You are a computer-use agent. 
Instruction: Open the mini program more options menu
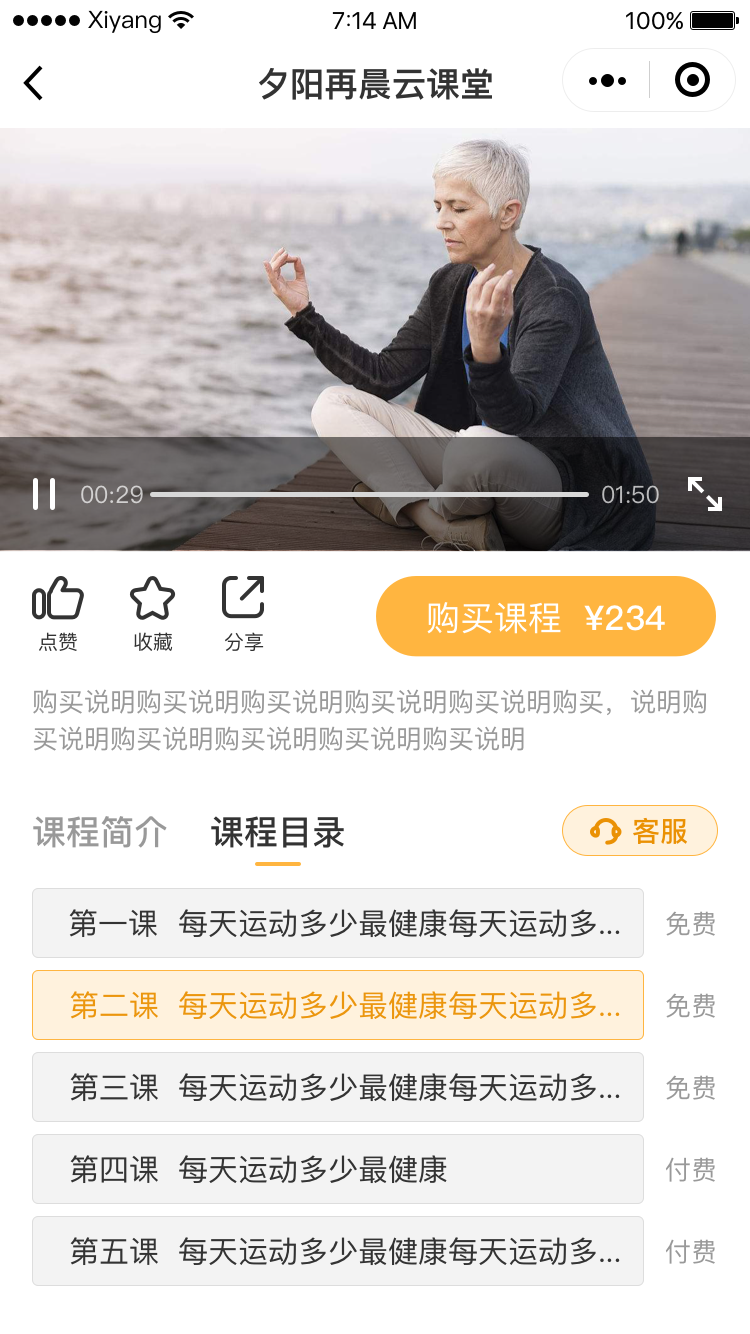point(607,81)
